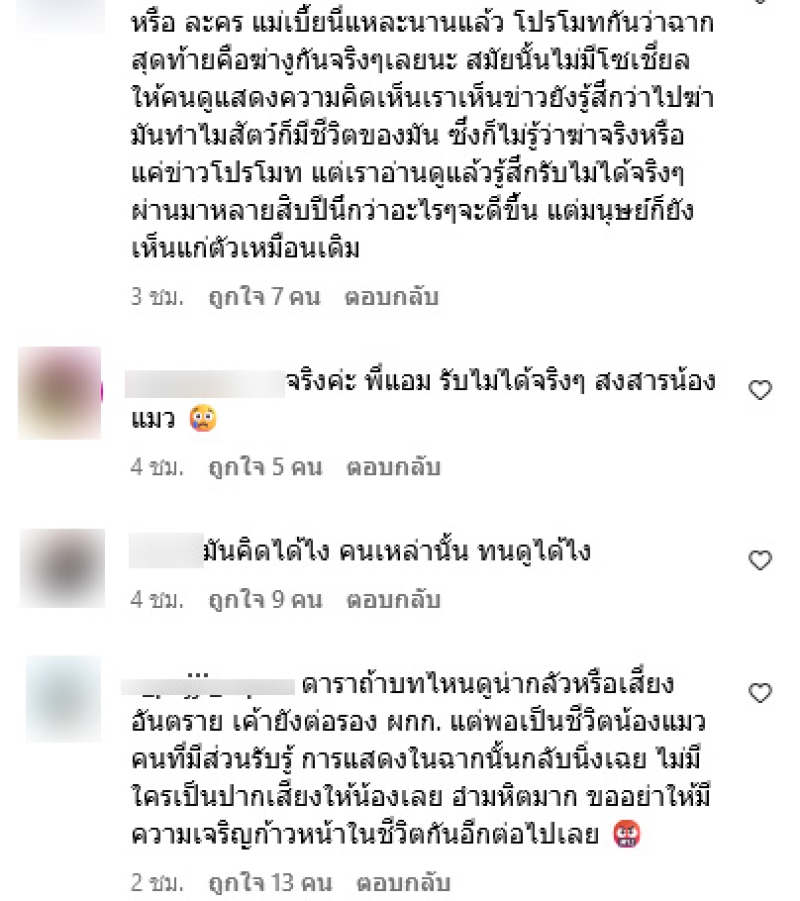This screenshot has height=901, width=800.
Task: Reply to the "จริงค่ะ พี่แอม" comment
Action: click(392, 467)
